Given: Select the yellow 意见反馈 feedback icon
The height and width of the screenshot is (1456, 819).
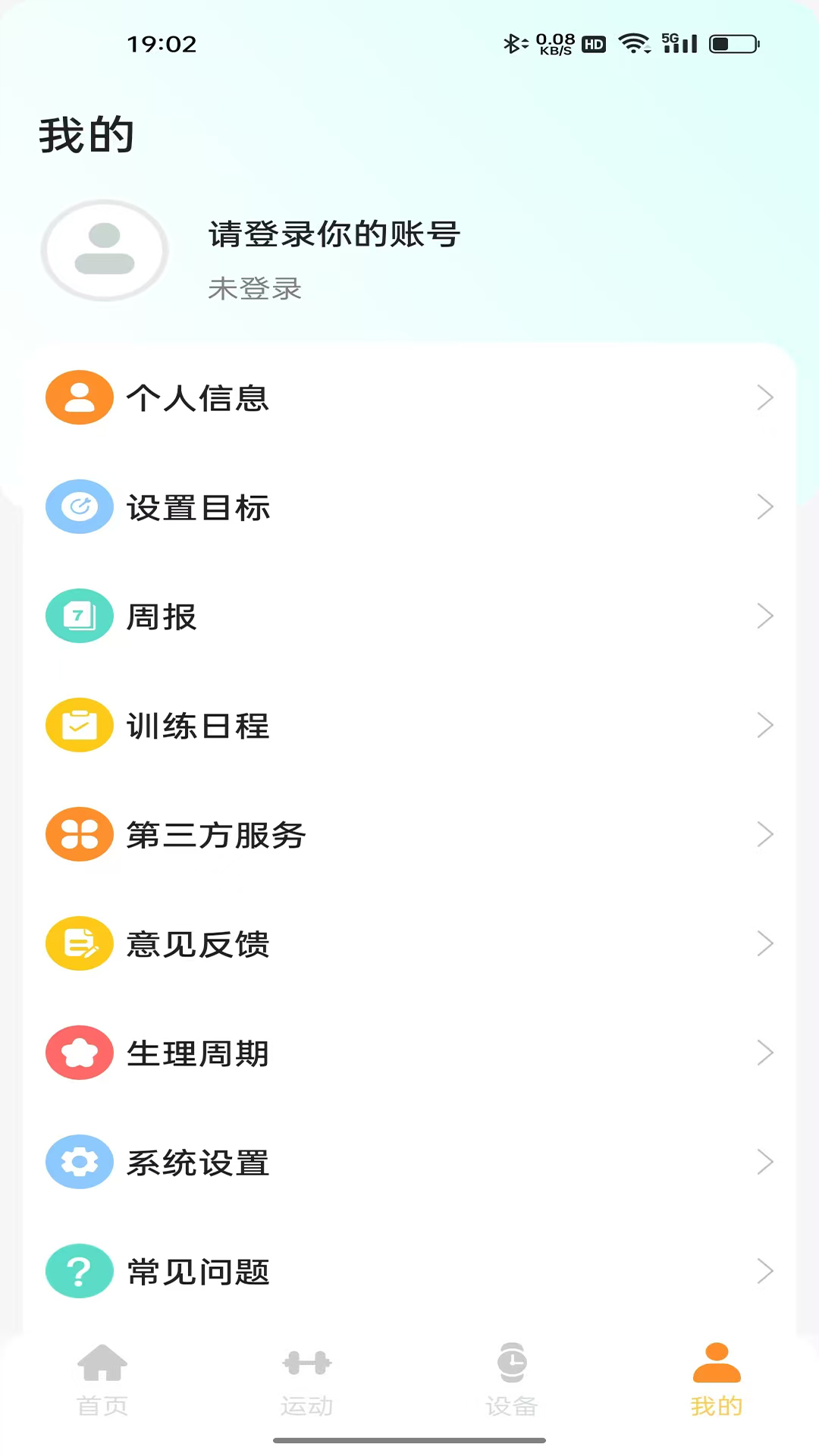Looking at the screenshot, I should point(79,943).
